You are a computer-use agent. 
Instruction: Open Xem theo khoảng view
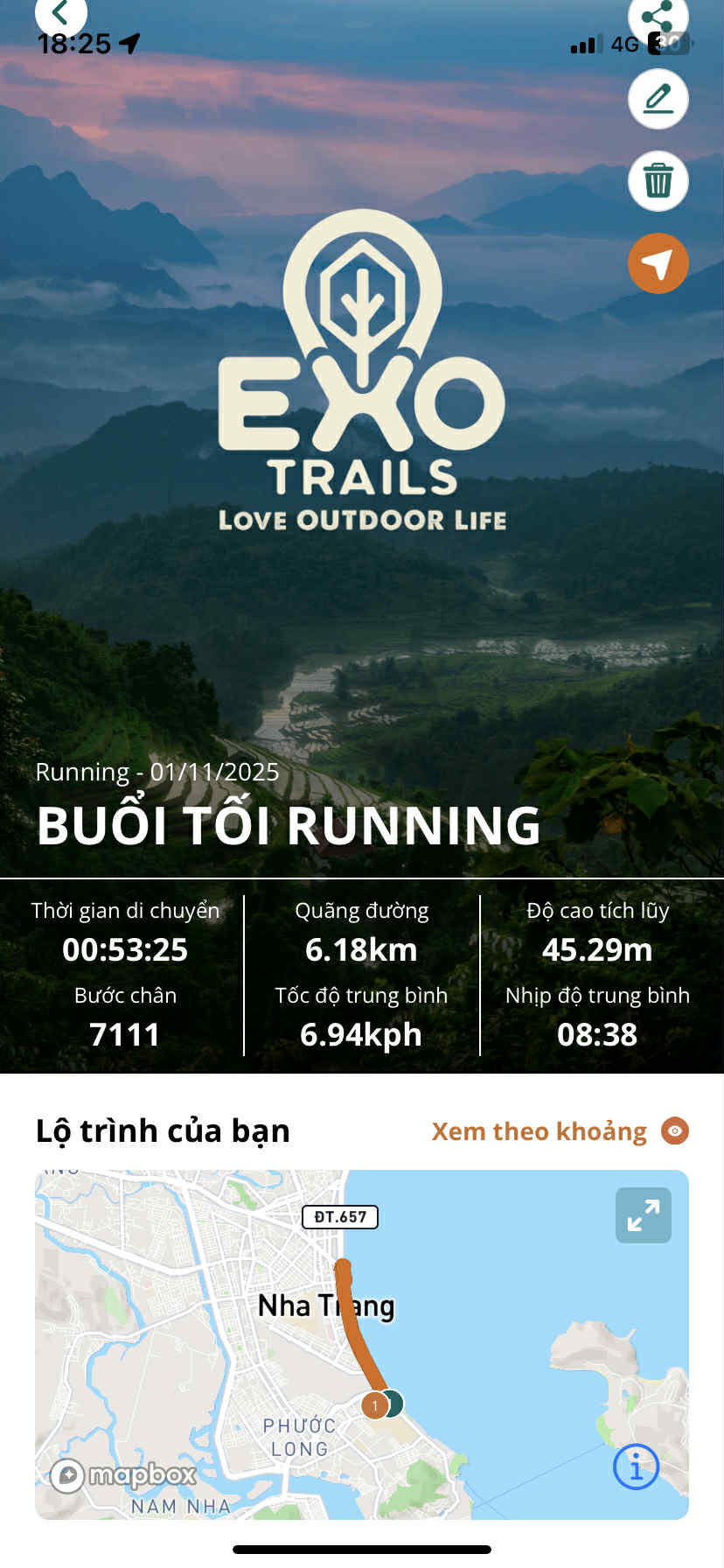[x=560, y=1131]
